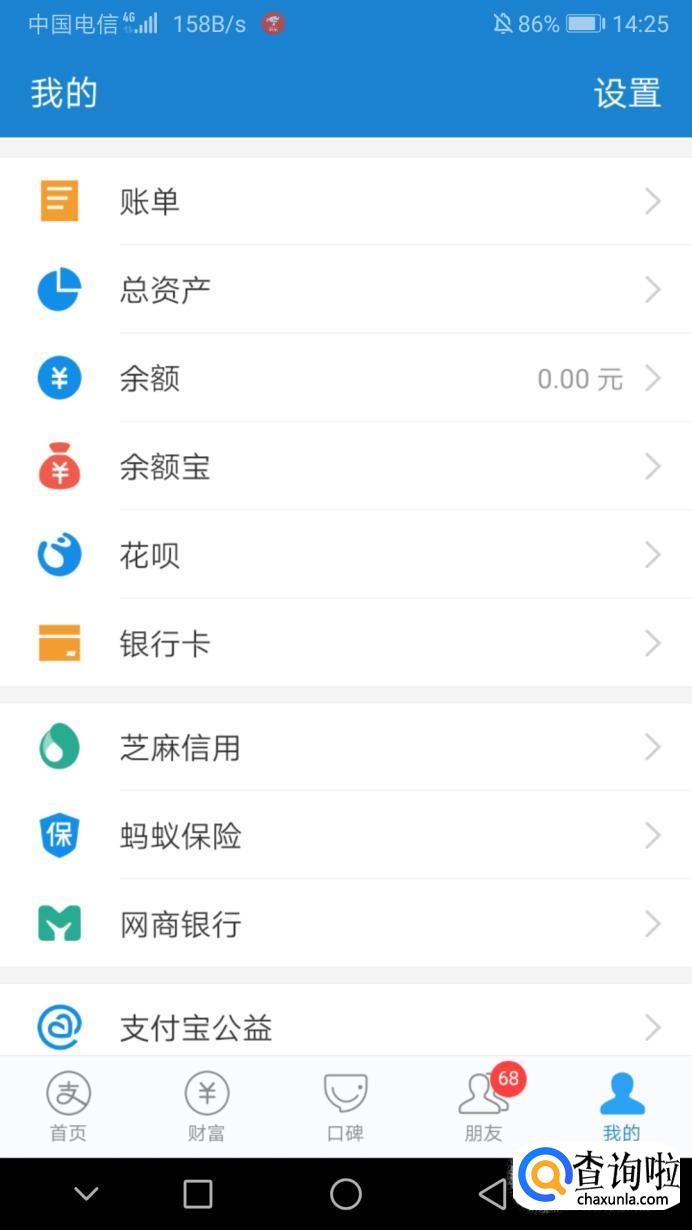Image resolution: width=692 pixels, height=1230 pixels.
Task: Open 支付宝公益
Action: pos(346,1026)
